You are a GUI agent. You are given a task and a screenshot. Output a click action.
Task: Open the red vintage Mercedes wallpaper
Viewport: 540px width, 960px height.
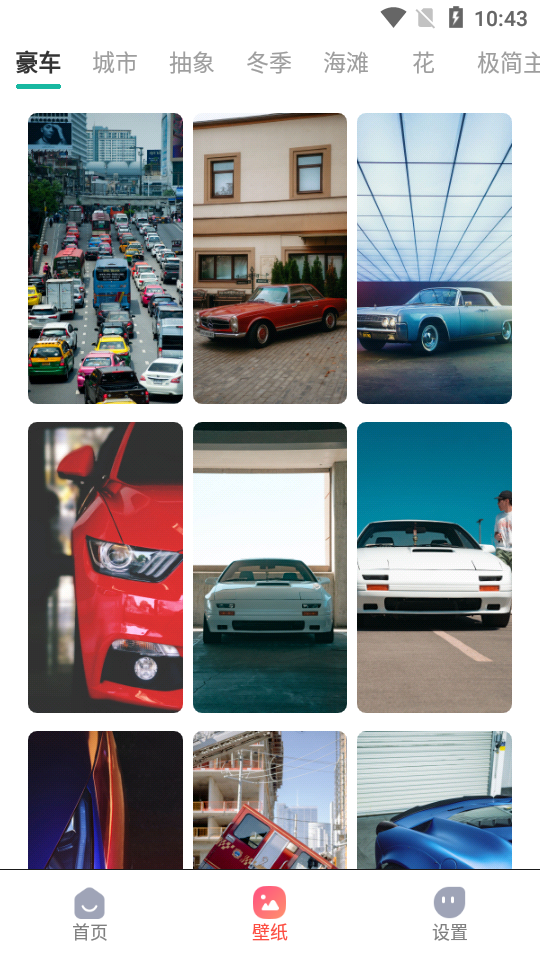tap(270, 258)
